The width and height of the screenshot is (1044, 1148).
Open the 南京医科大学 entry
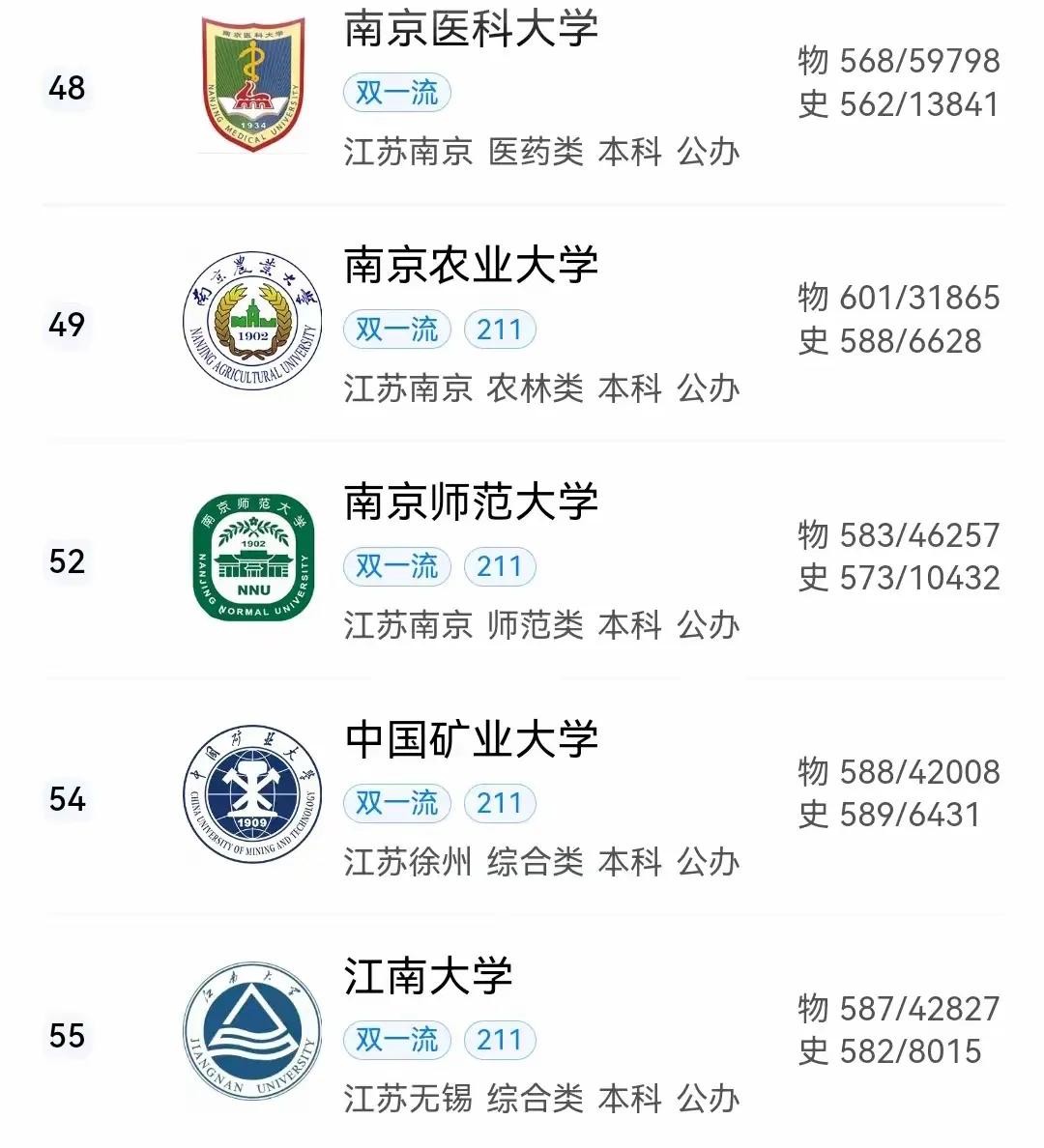coord(471,31)
